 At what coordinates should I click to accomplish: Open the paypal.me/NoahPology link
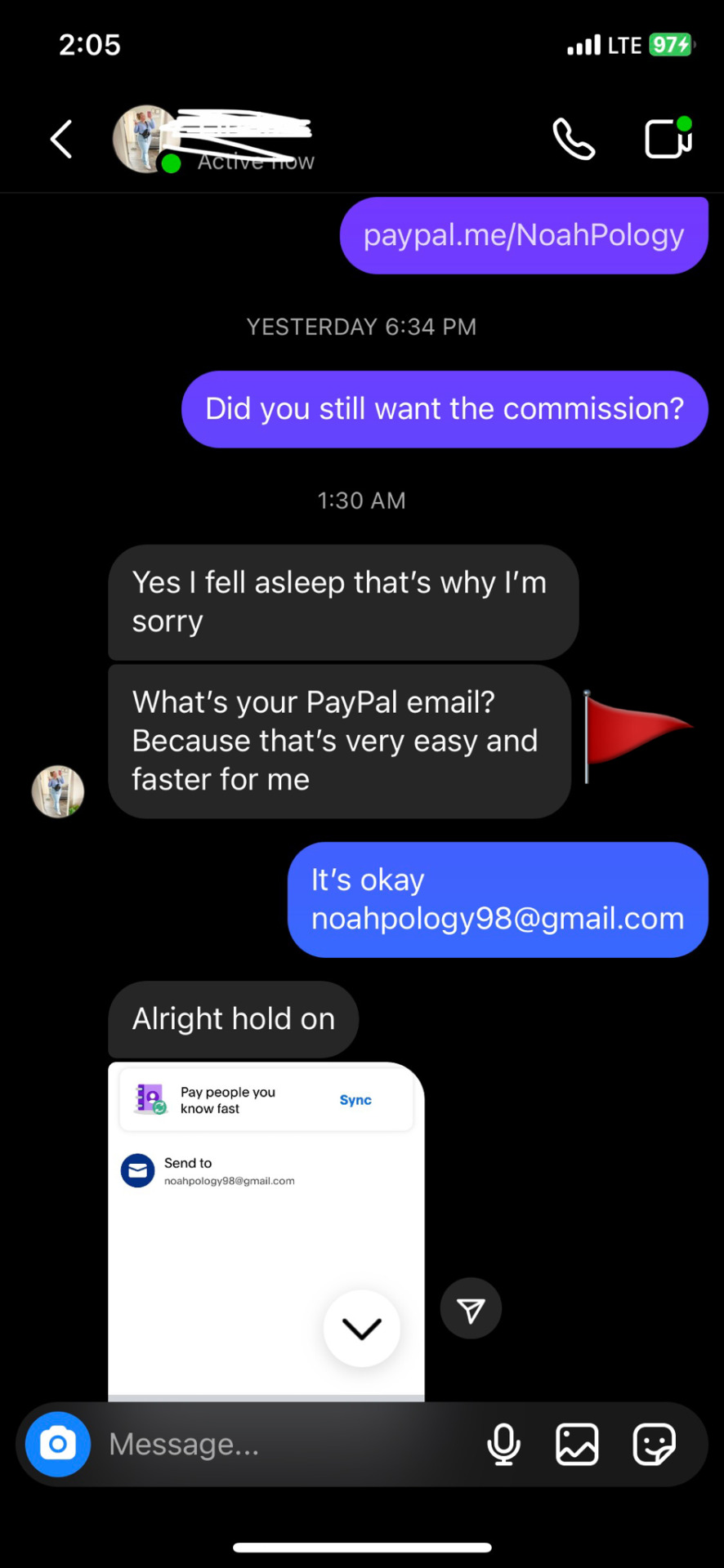point(523,235)
